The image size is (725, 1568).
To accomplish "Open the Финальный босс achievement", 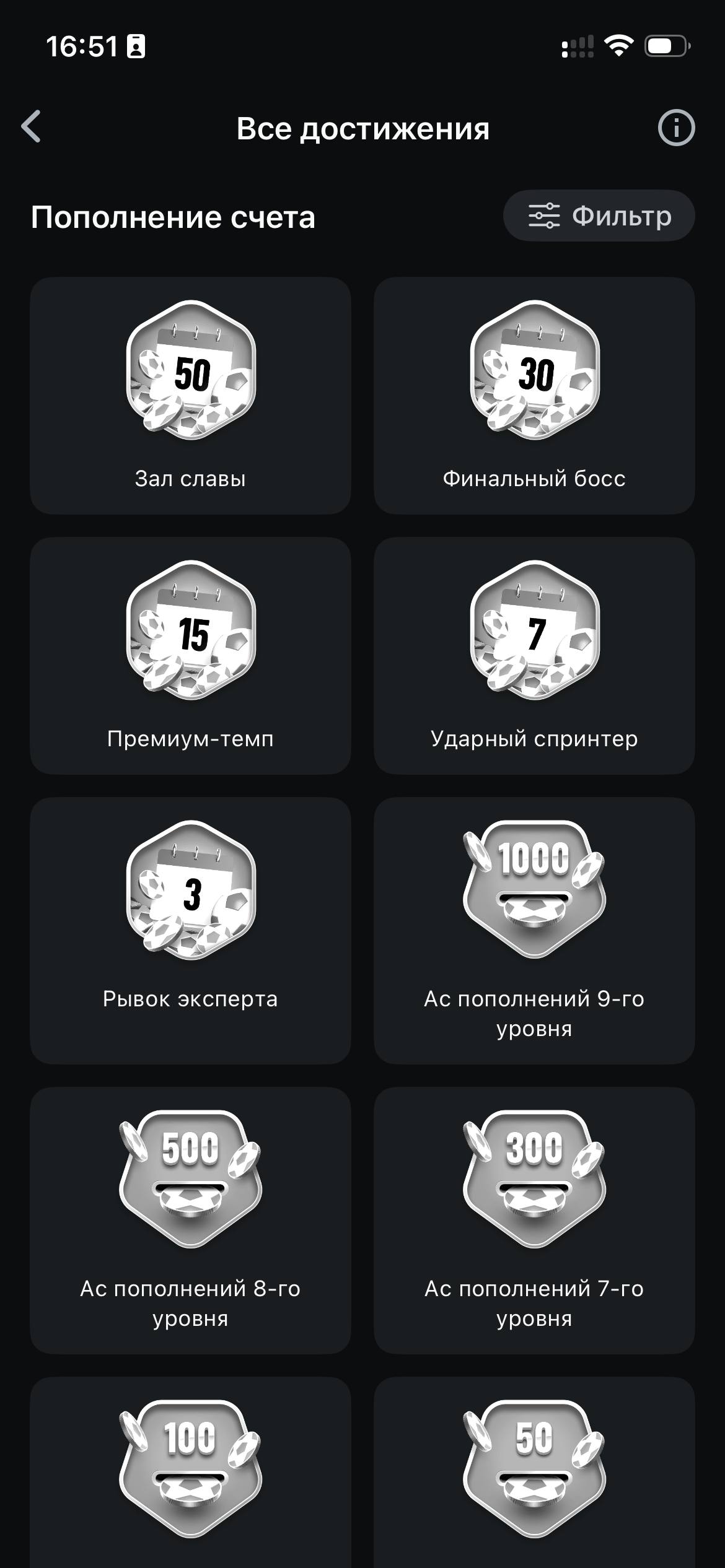I will click(x=534, y=395).
